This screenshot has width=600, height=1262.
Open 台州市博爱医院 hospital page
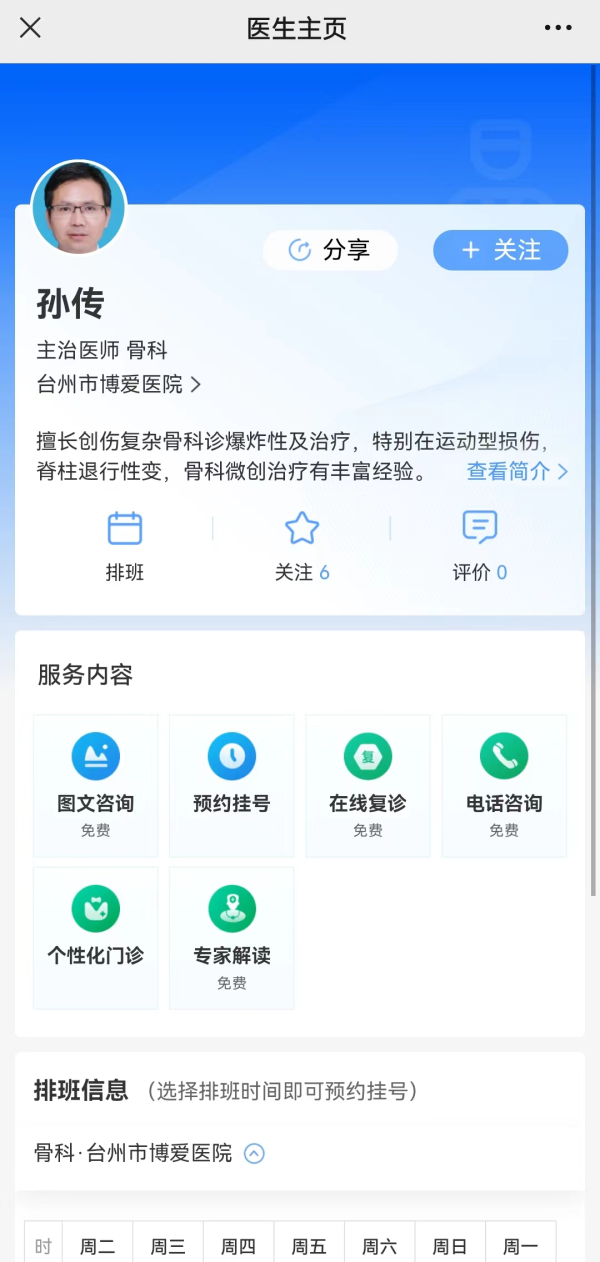click(118, 384)
